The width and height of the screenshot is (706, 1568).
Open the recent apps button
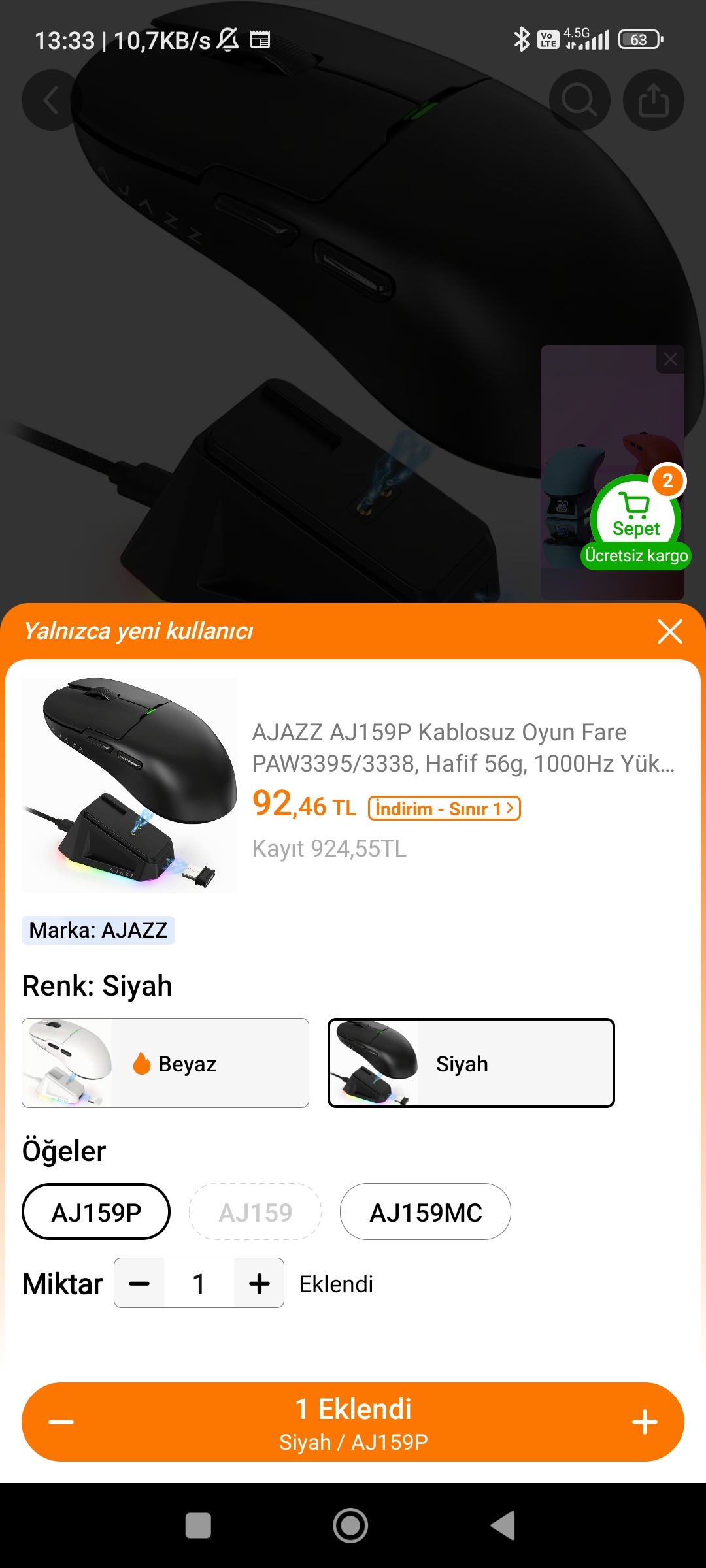[198, 1526]
